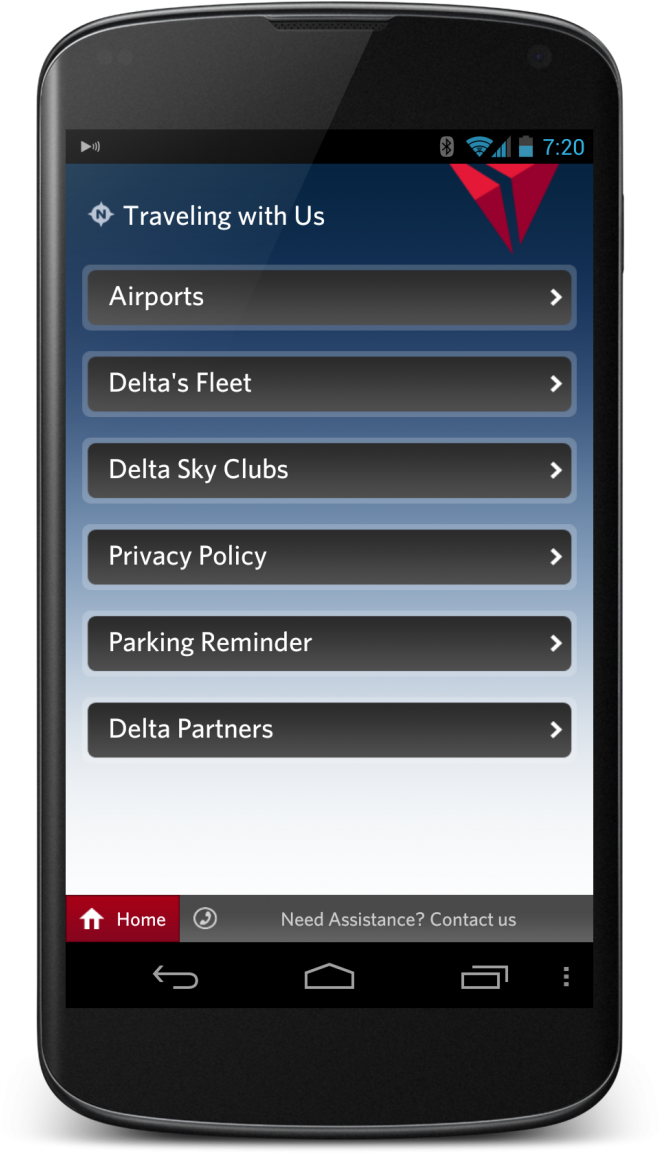Browse Delta Partners
The image size is (659, 1153).
point(329,729)
